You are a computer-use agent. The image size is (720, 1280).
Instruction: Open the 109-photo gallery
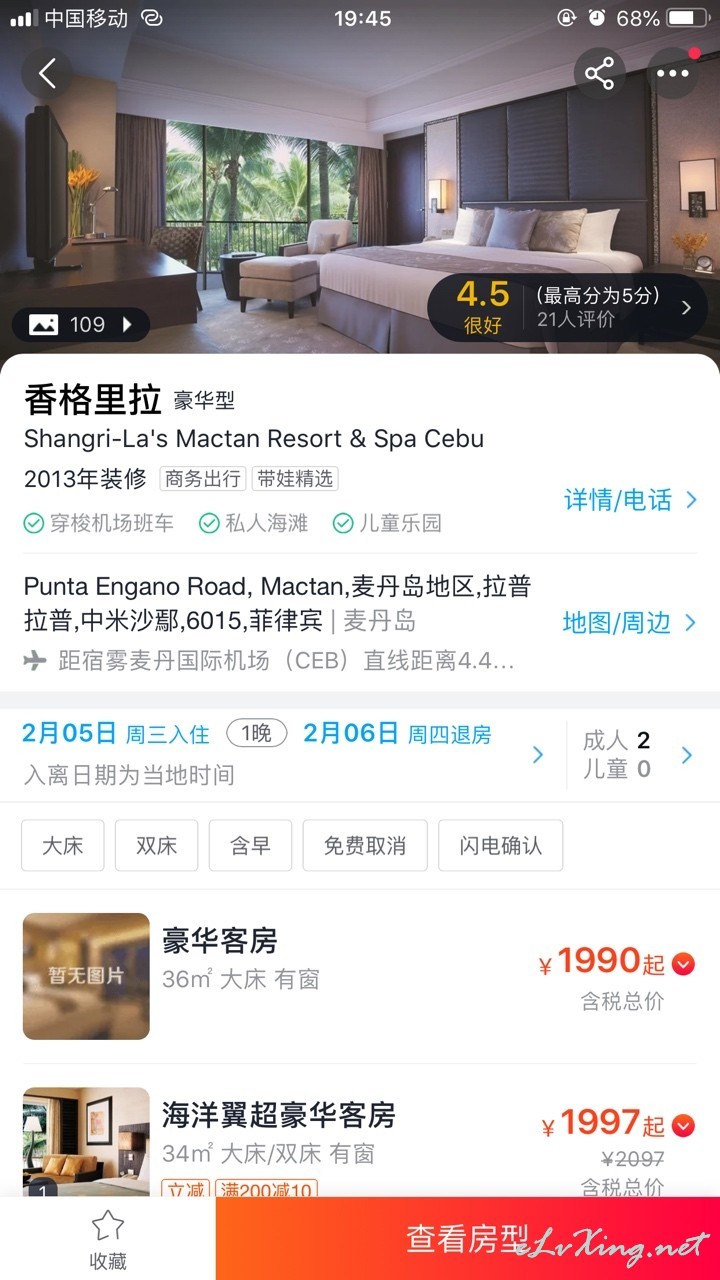point(81,324)
